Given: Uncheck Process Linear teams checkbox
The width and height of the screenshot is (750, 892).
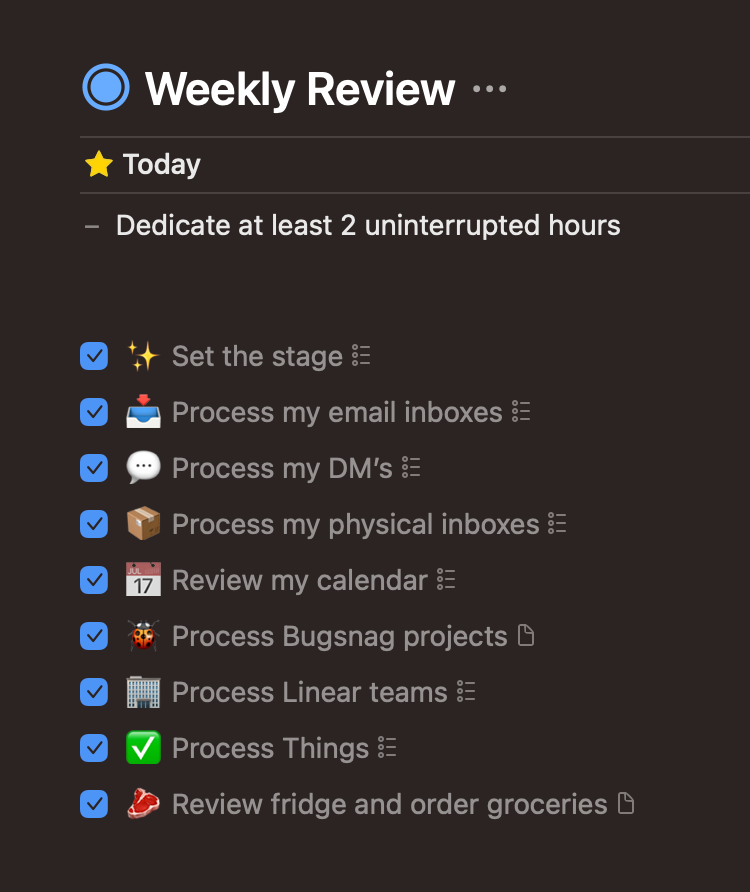Looking at the screenshot, I should 94,692.
